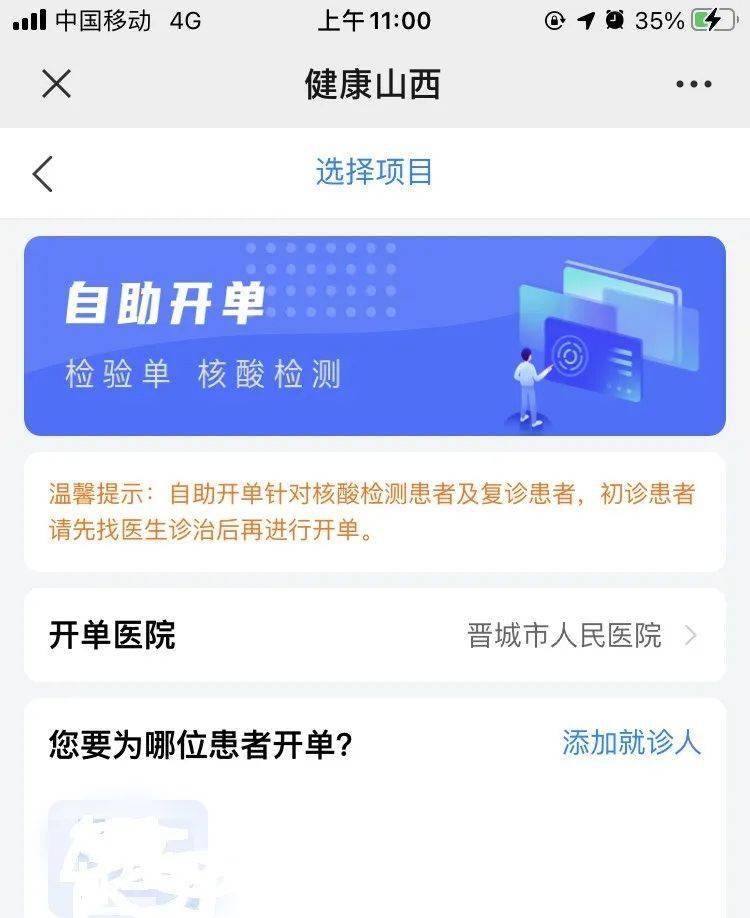This screenshot has width=750, height=918.
Task: Close the 健康山西 mini program
Action: pyautogui.click(x=56, y=84)
